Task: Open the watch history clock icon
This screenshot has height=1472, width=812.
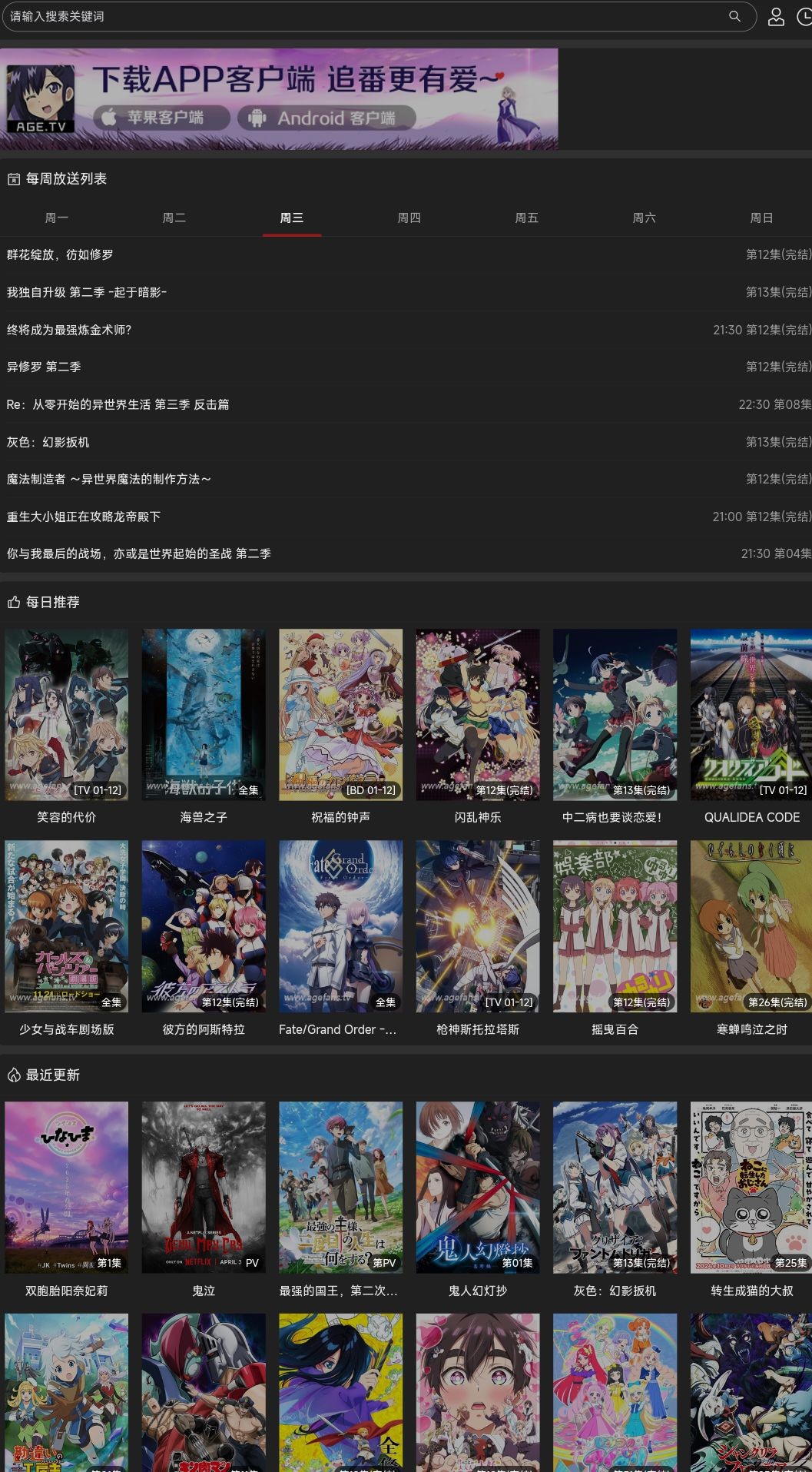Action: pos(804,17)
